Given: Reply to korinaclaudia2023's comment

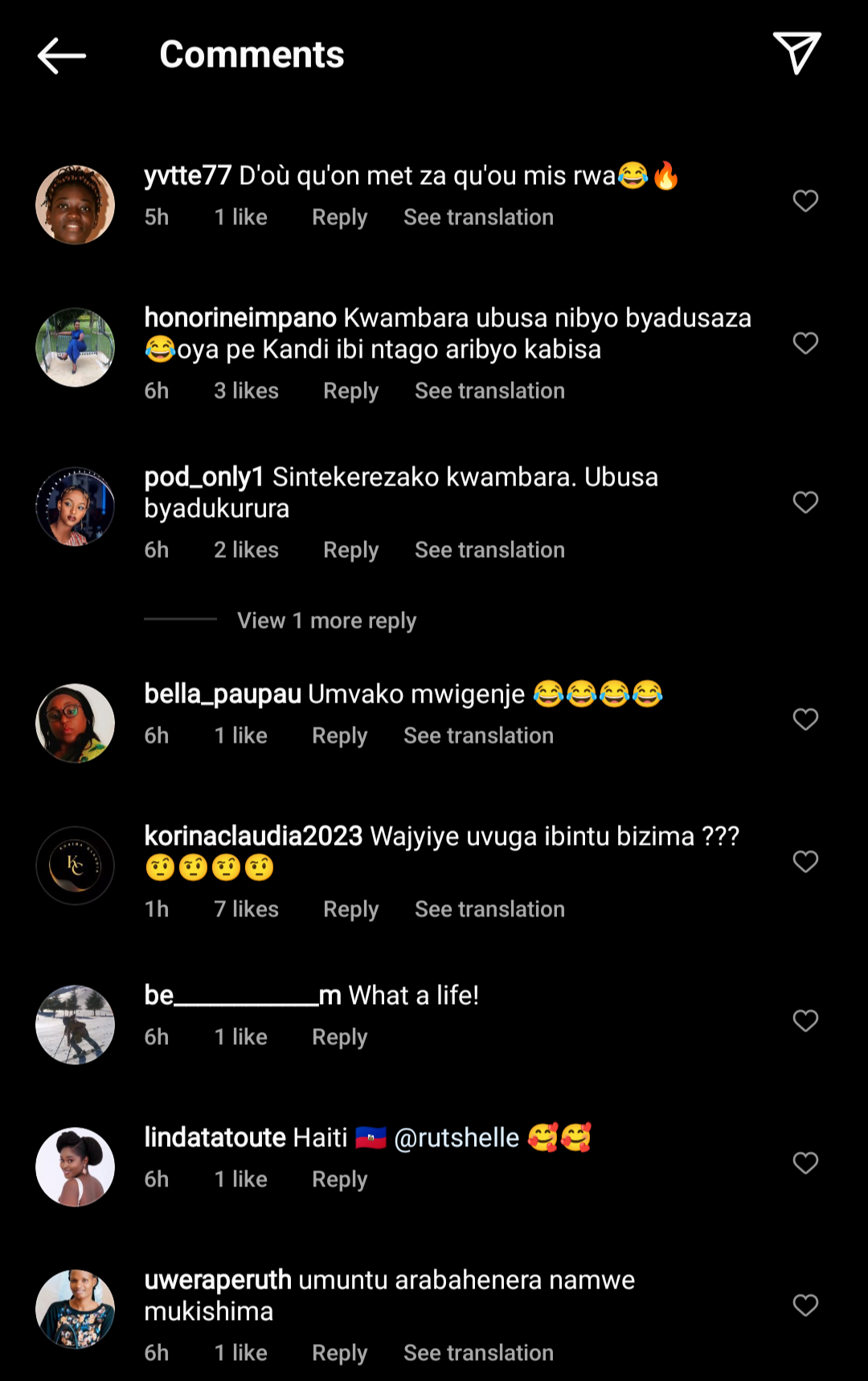Looking at the screenshot, I should [x=350, y=910].
